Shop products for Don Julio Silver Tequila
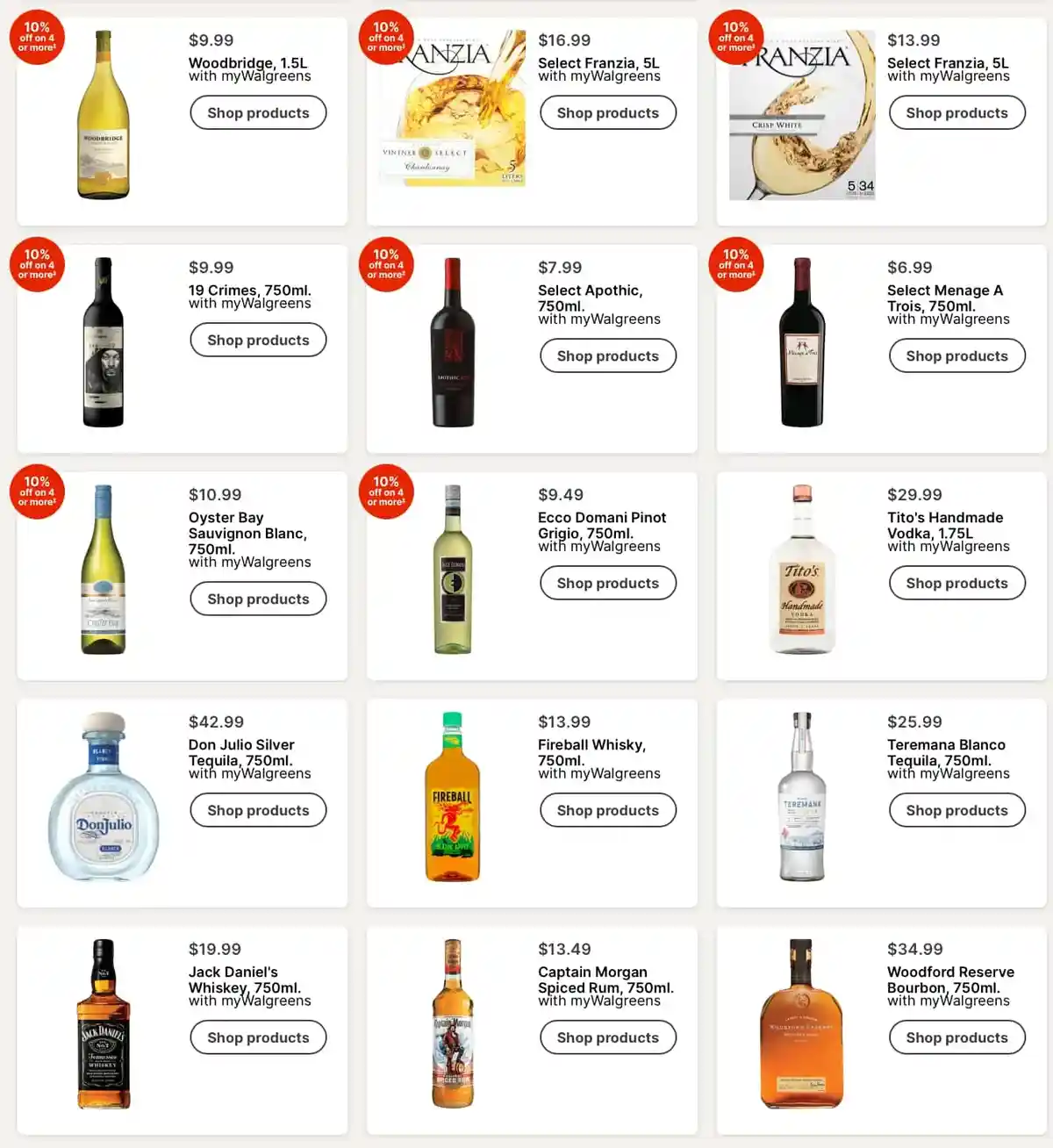Image resolution: width=1053 pixels, height=1148 pixels. click(x=258, y=811)
